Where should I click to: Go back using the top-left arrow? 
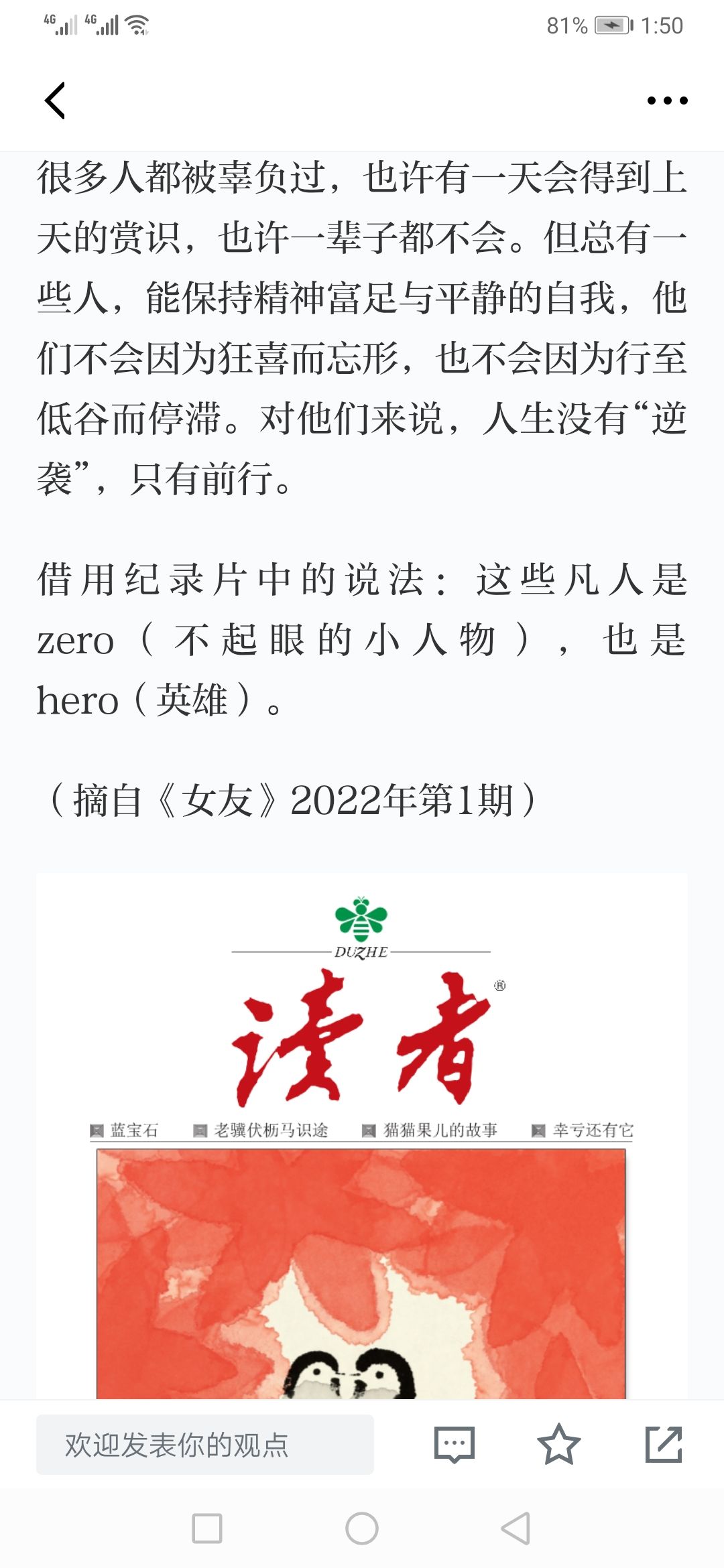(x=55, y=101)
